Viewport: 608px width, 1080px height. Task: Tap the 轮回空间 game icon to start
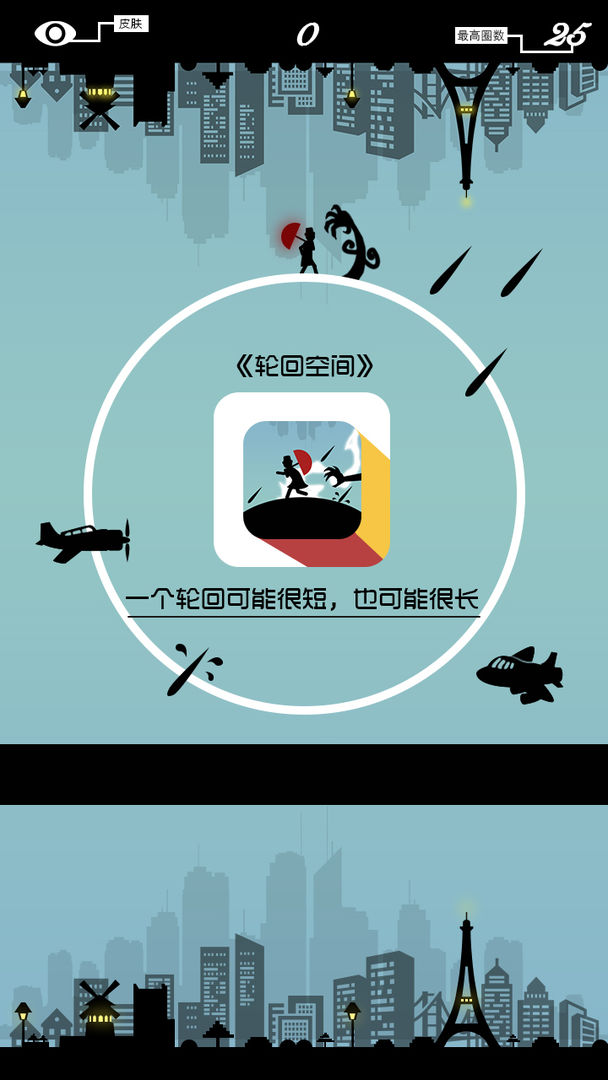[x=302, y=480]
